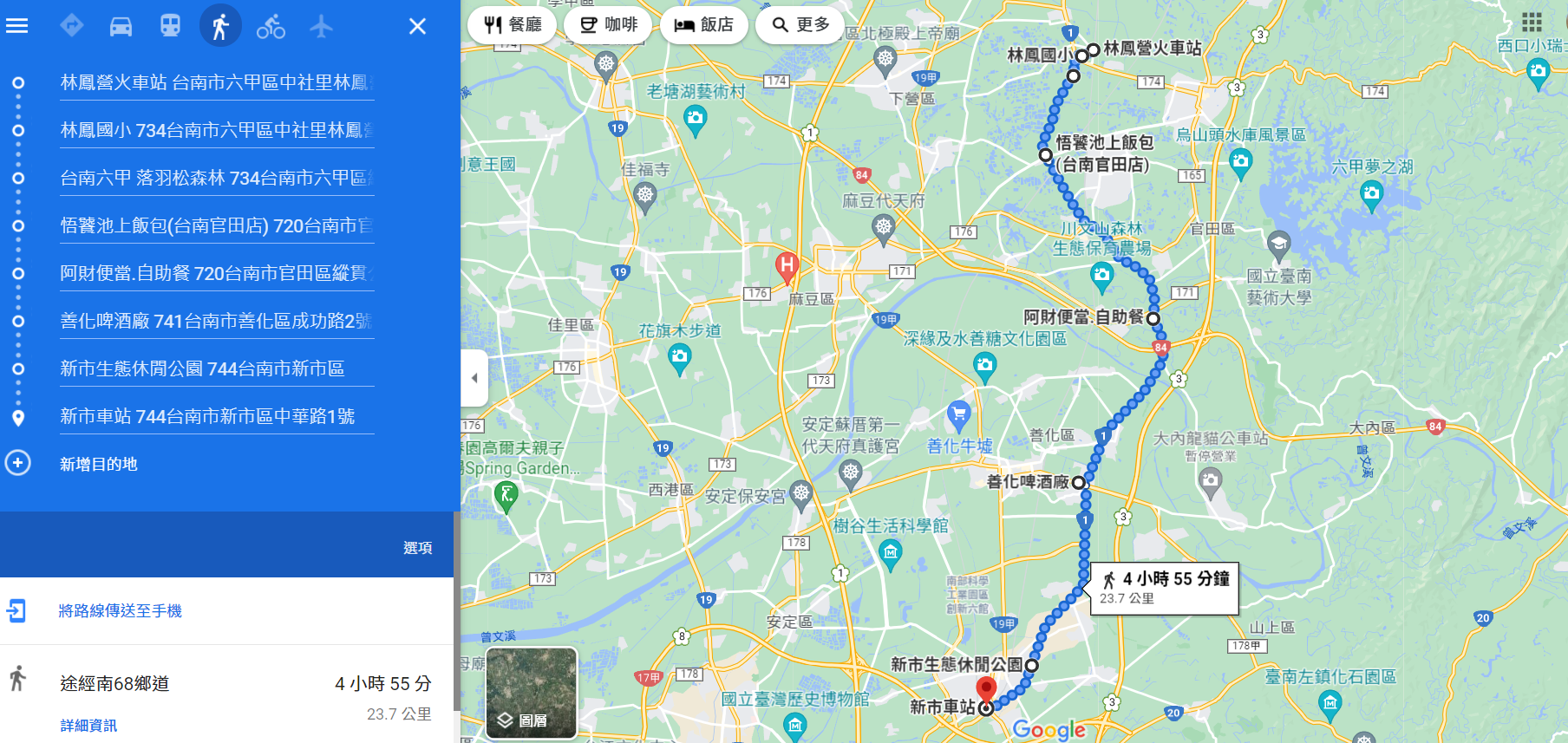Send route to phone (將路線傳送至手機)

tap(120, 611)
